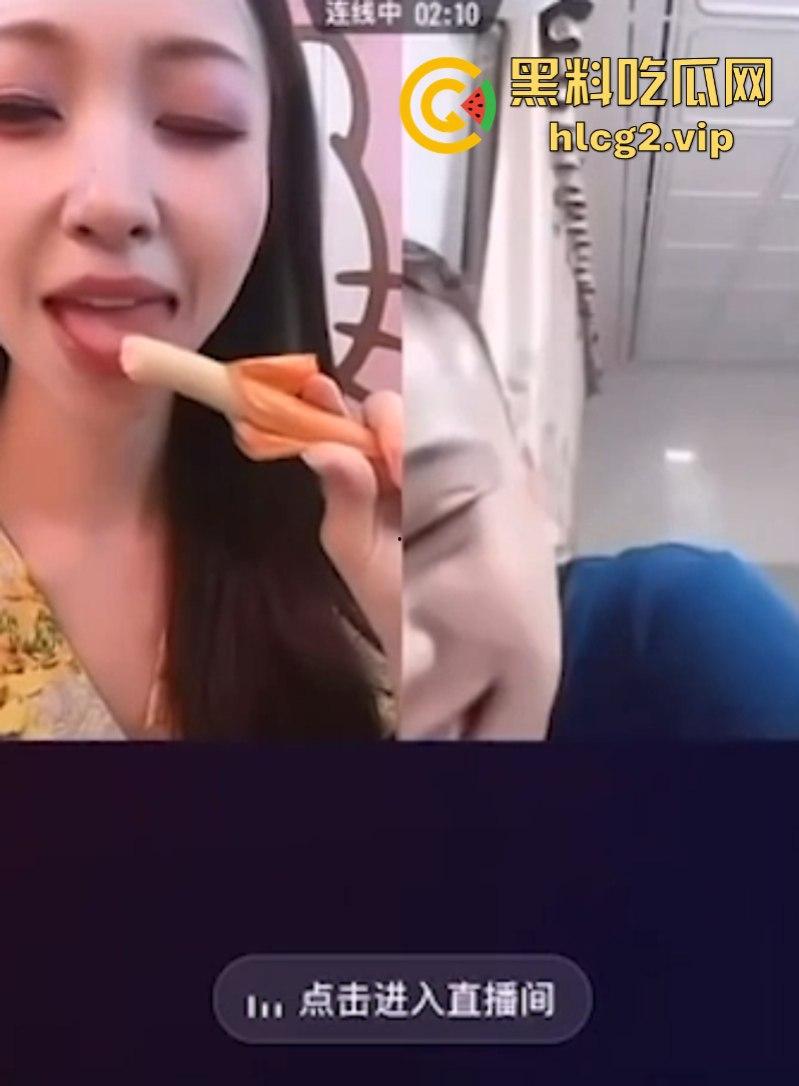This screenshot has height=1086, width=799.
Task: Tap 点击进入直播间 to enter the live room
Action: click(403, 1001)
